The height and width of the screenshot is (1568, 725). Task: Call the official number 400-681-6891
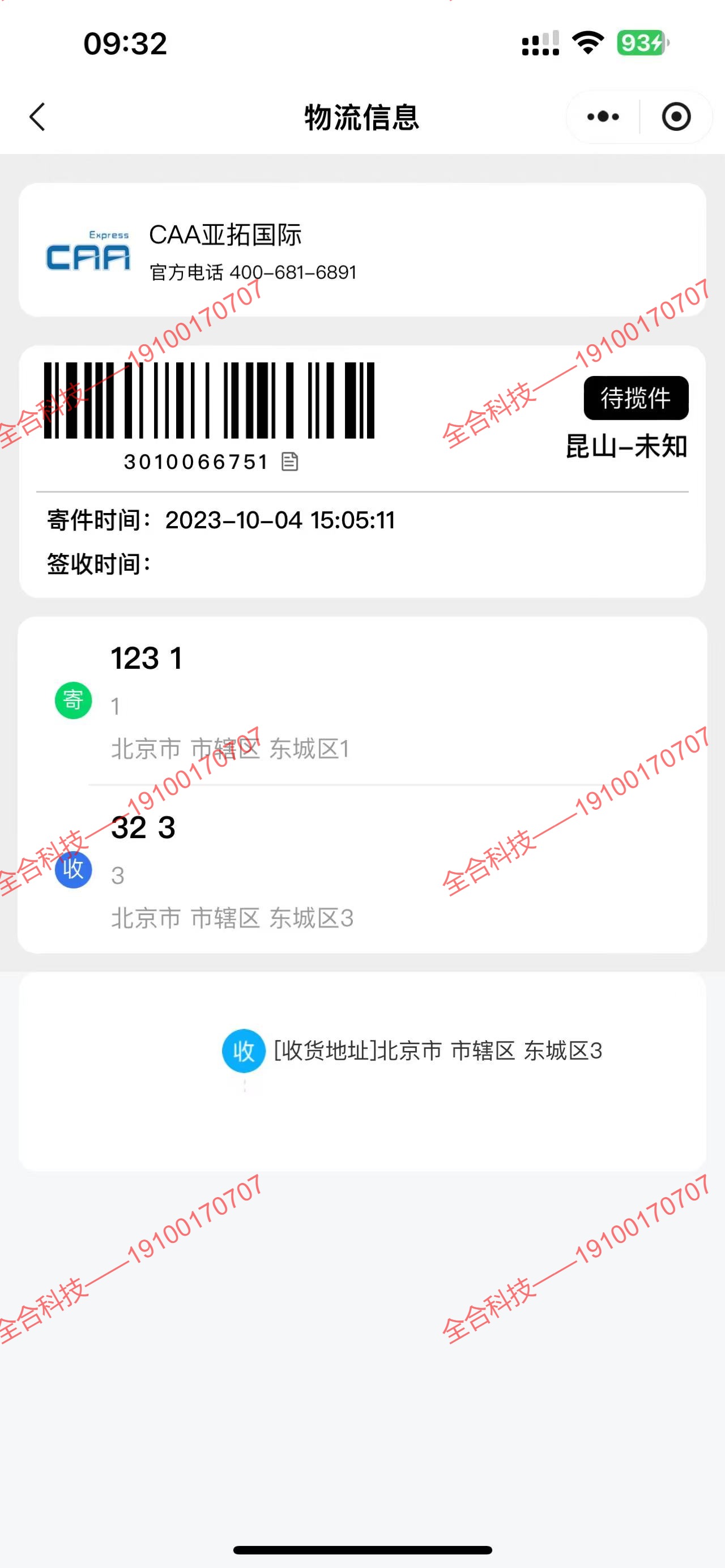[292, 272]
